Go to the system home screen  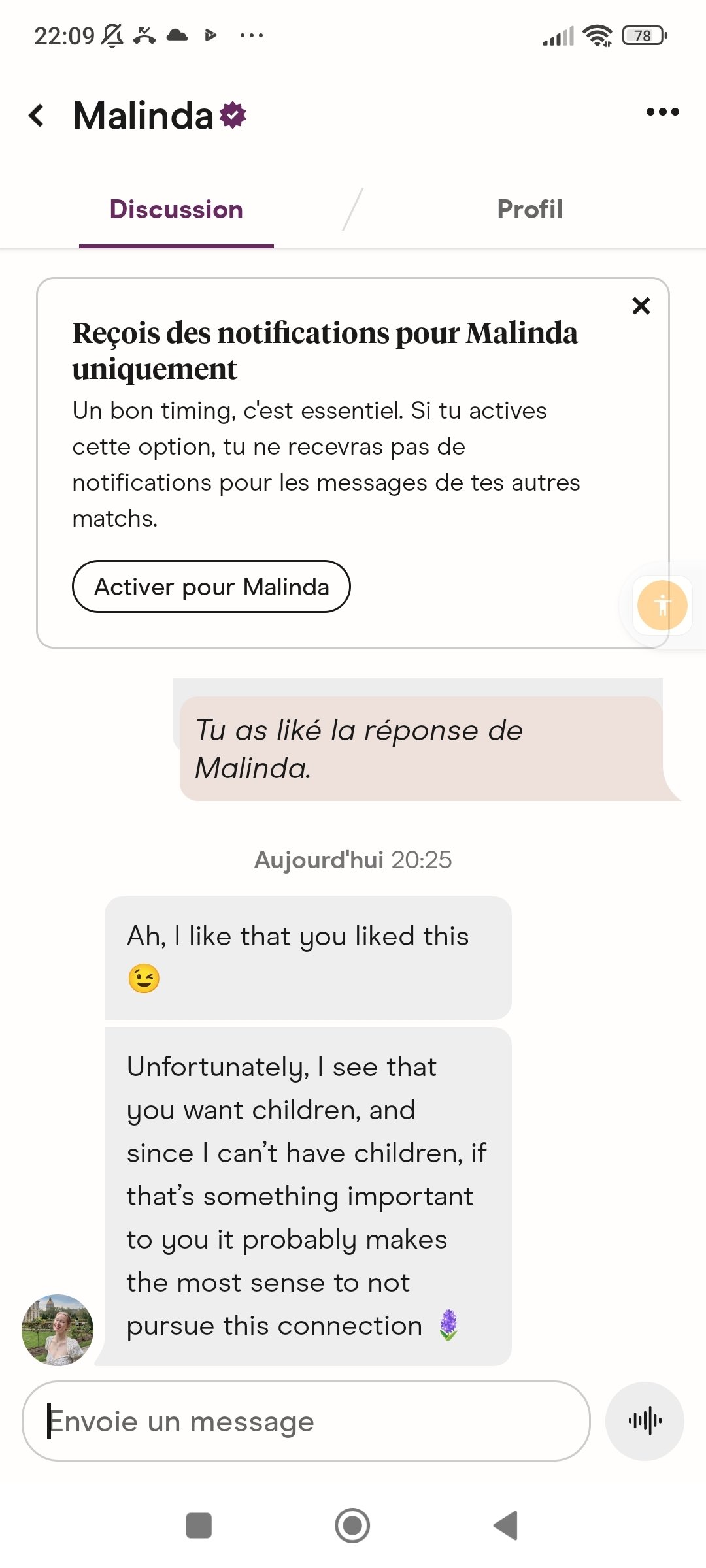point(352,1526)
